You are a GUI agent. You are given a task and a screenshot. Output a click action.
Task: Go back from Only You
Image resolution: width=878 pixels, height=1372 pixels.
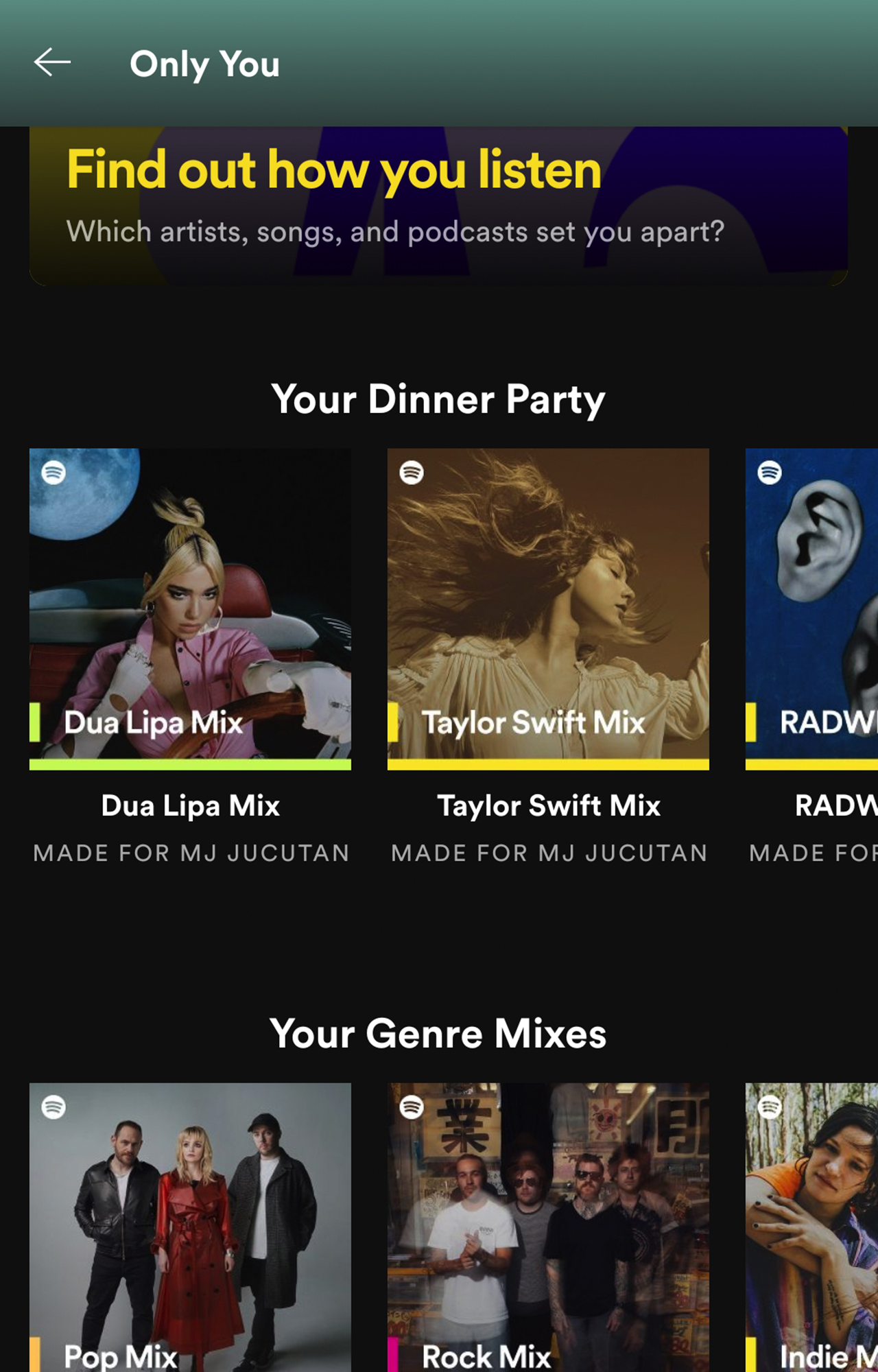[52, 63]
